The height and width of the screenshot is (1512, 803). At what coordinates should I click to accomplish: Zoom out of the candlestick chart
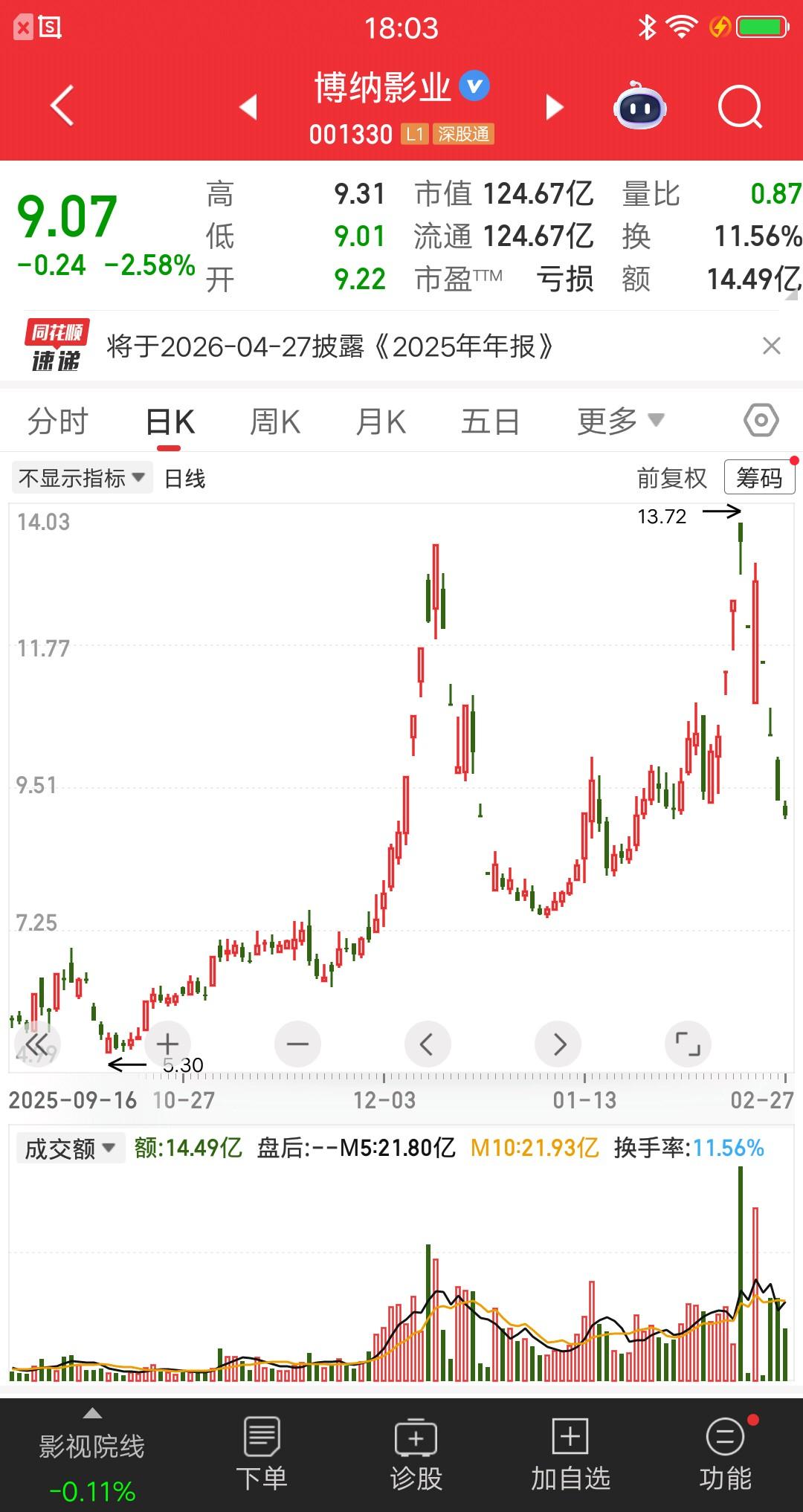tap(297, 1044)
